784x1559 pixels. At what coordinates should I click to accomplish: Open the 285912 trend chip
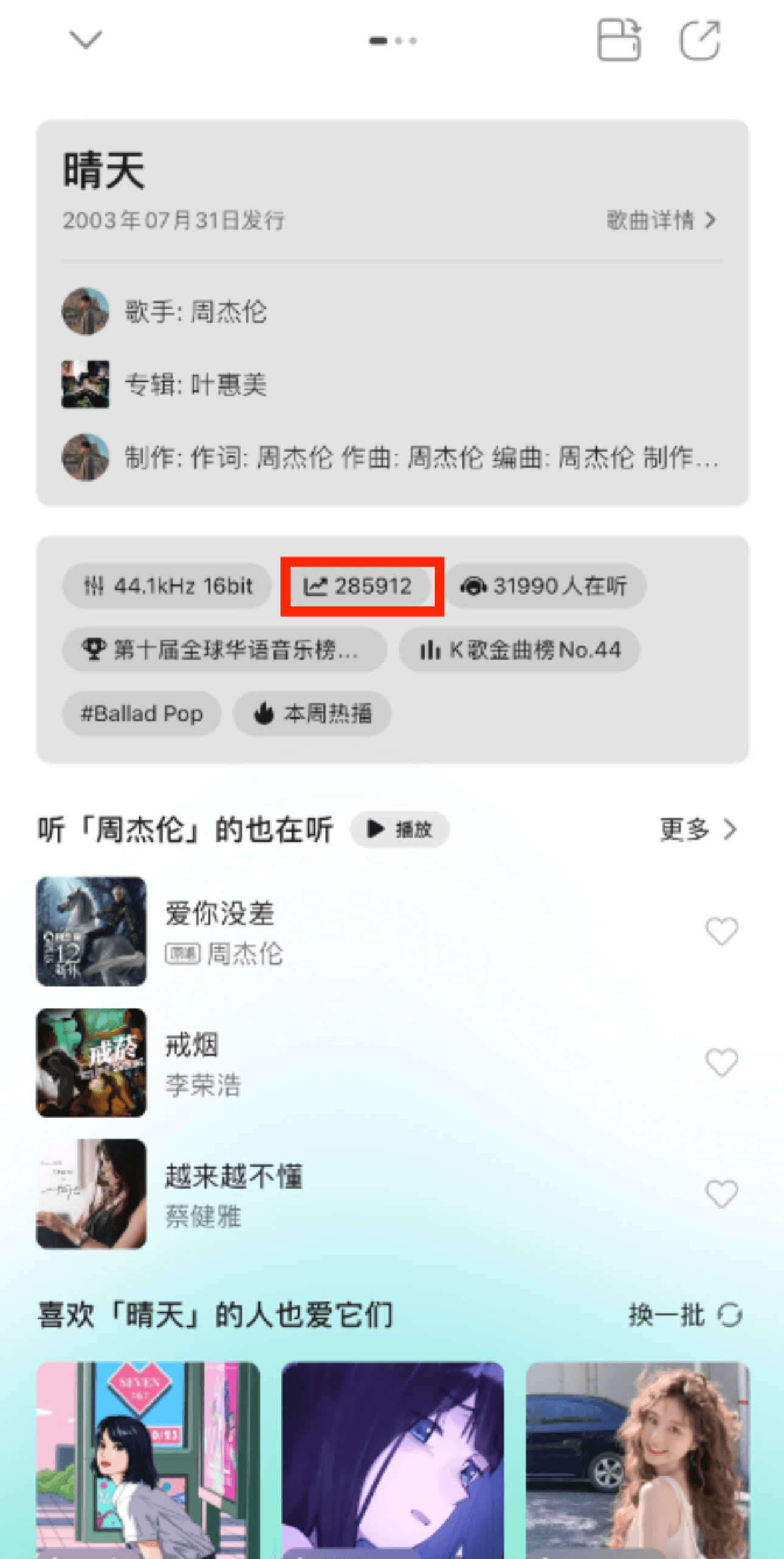(359, 586)
